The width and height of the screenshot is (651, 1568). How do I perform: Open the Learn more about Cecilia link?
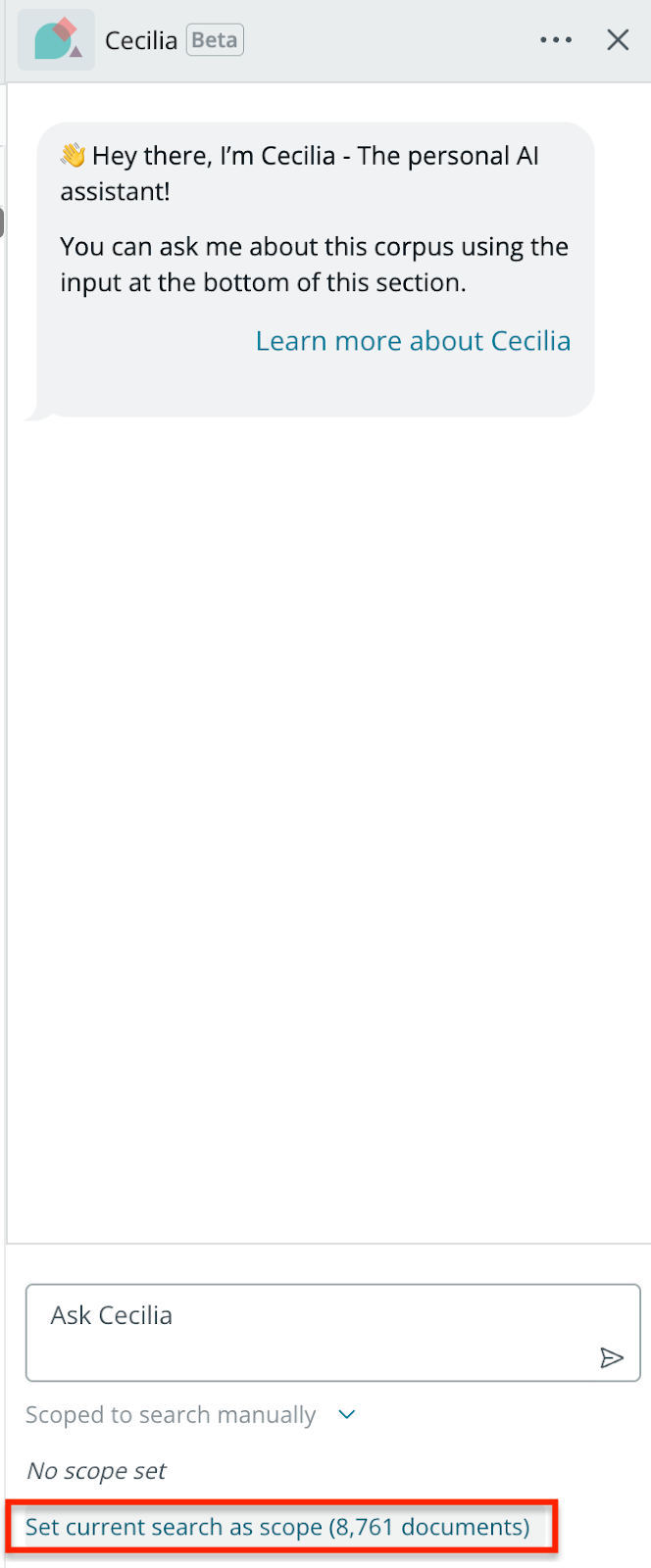(413, 341)
